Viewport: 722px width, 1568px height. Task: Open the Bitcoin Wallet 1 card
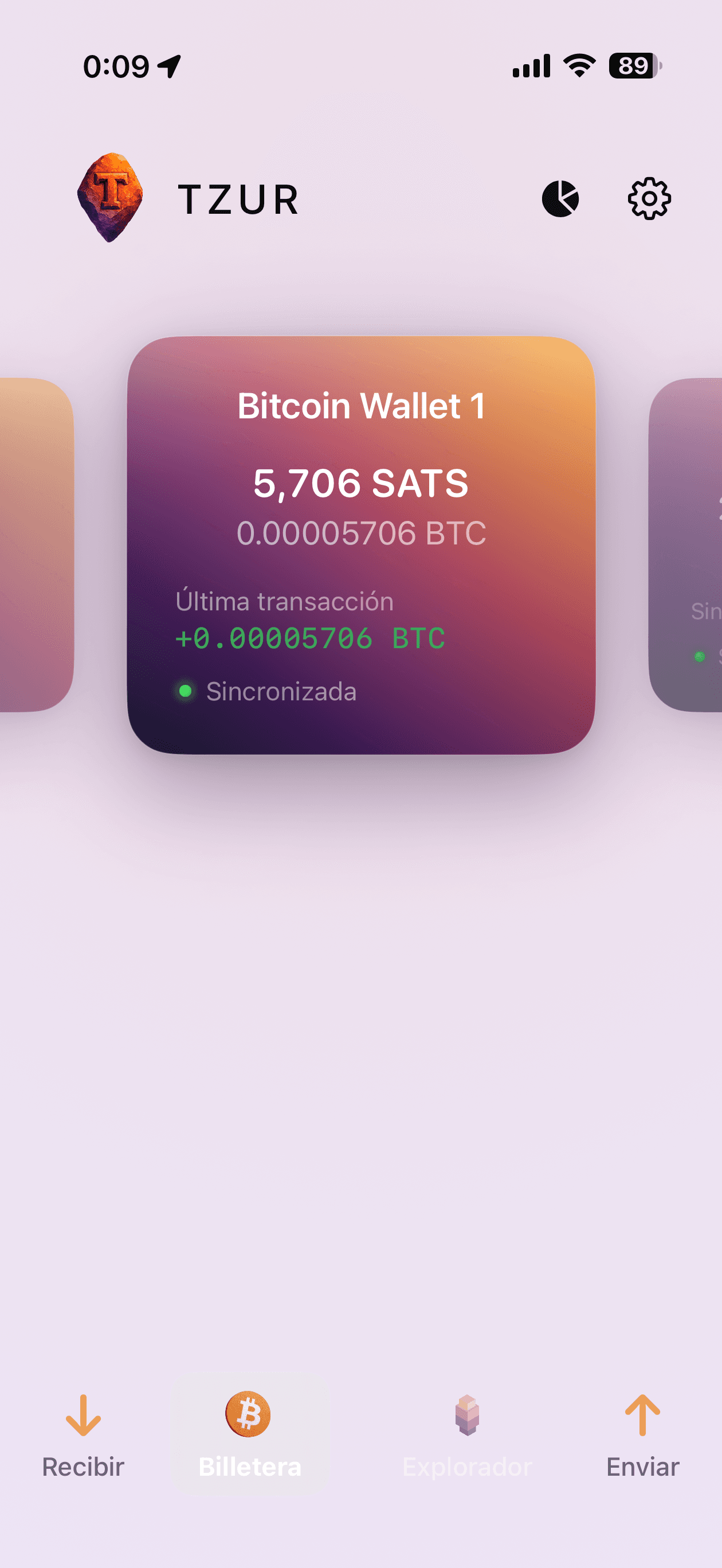[361, 545]
